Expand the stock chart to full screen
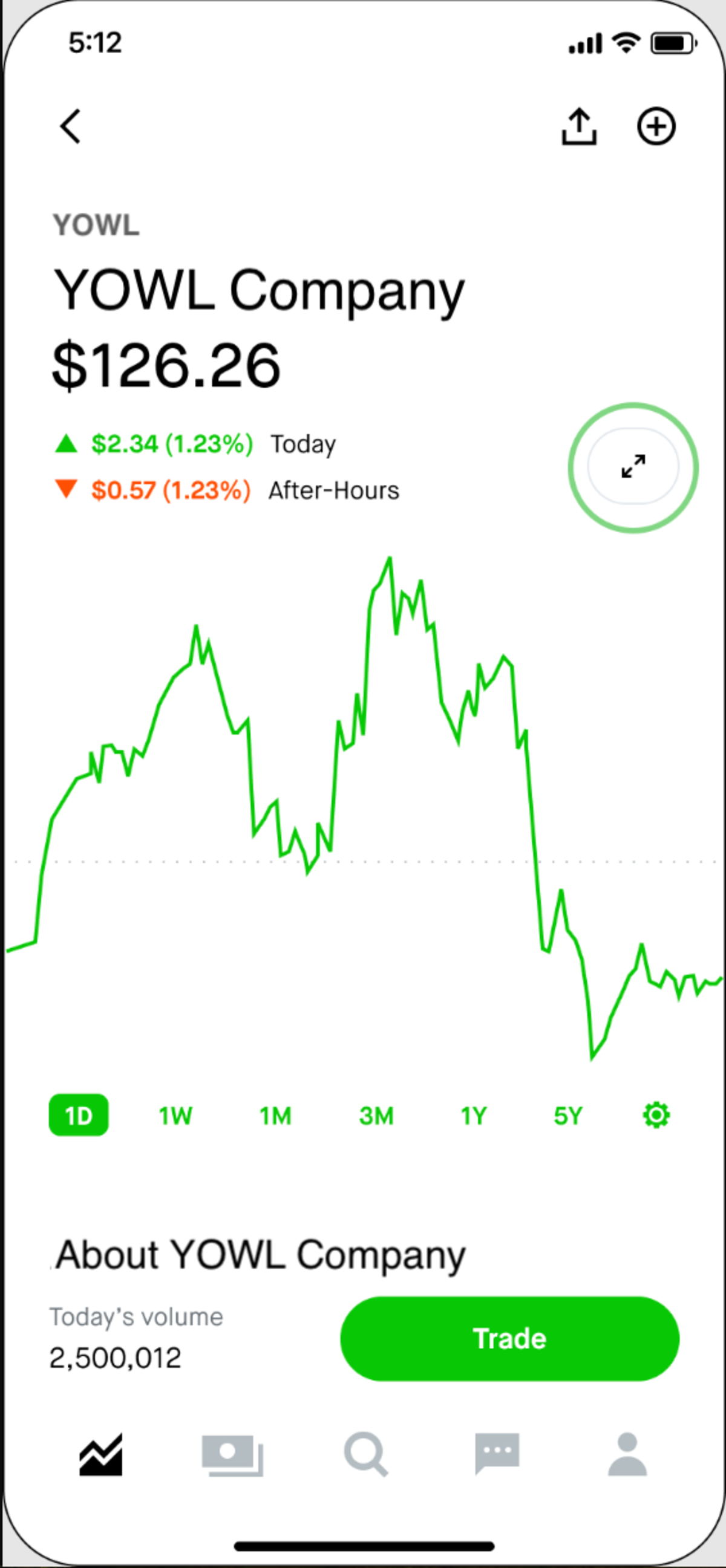Image resolution: width=726 pixels, height=1568 pixels. [x=632, y=467]
